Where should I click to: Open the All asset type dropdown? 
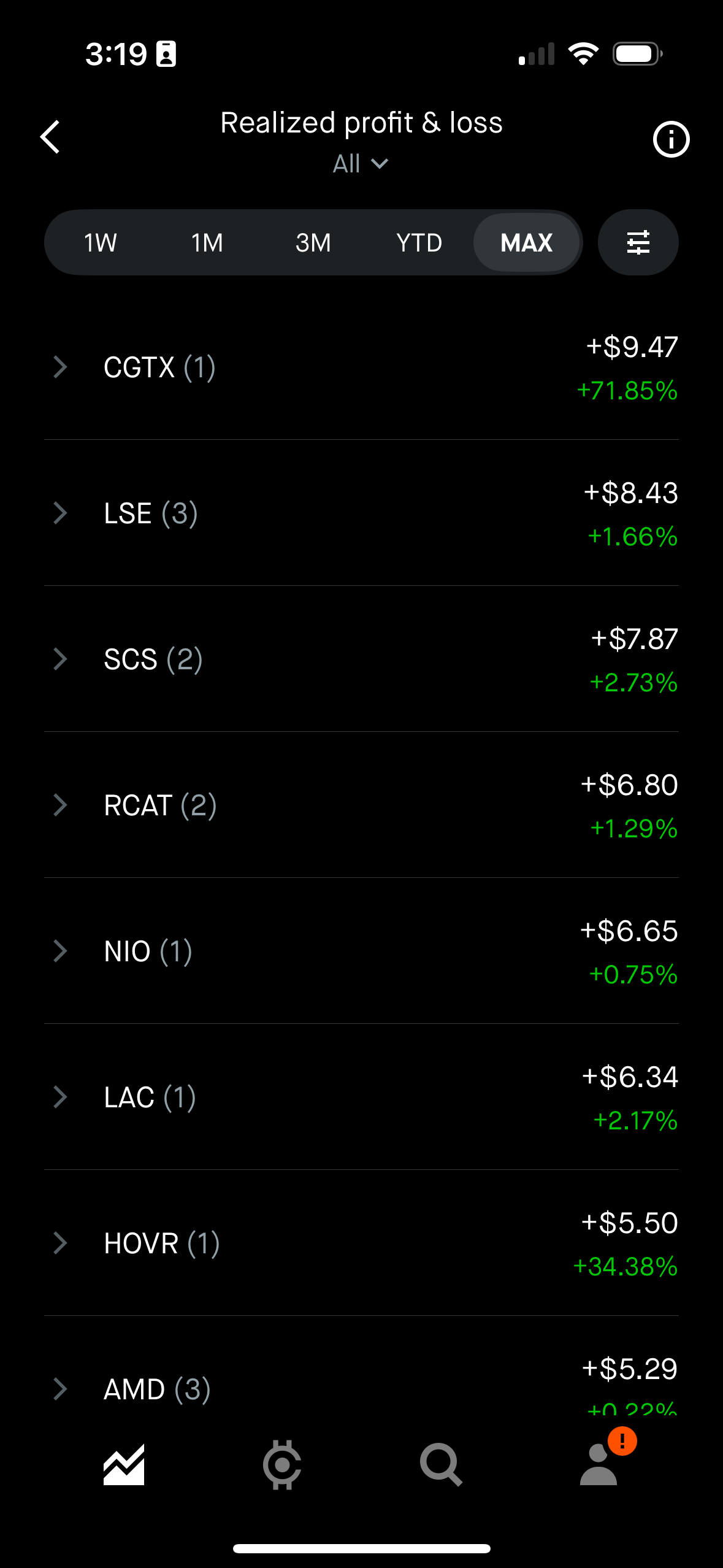[360, 163]
